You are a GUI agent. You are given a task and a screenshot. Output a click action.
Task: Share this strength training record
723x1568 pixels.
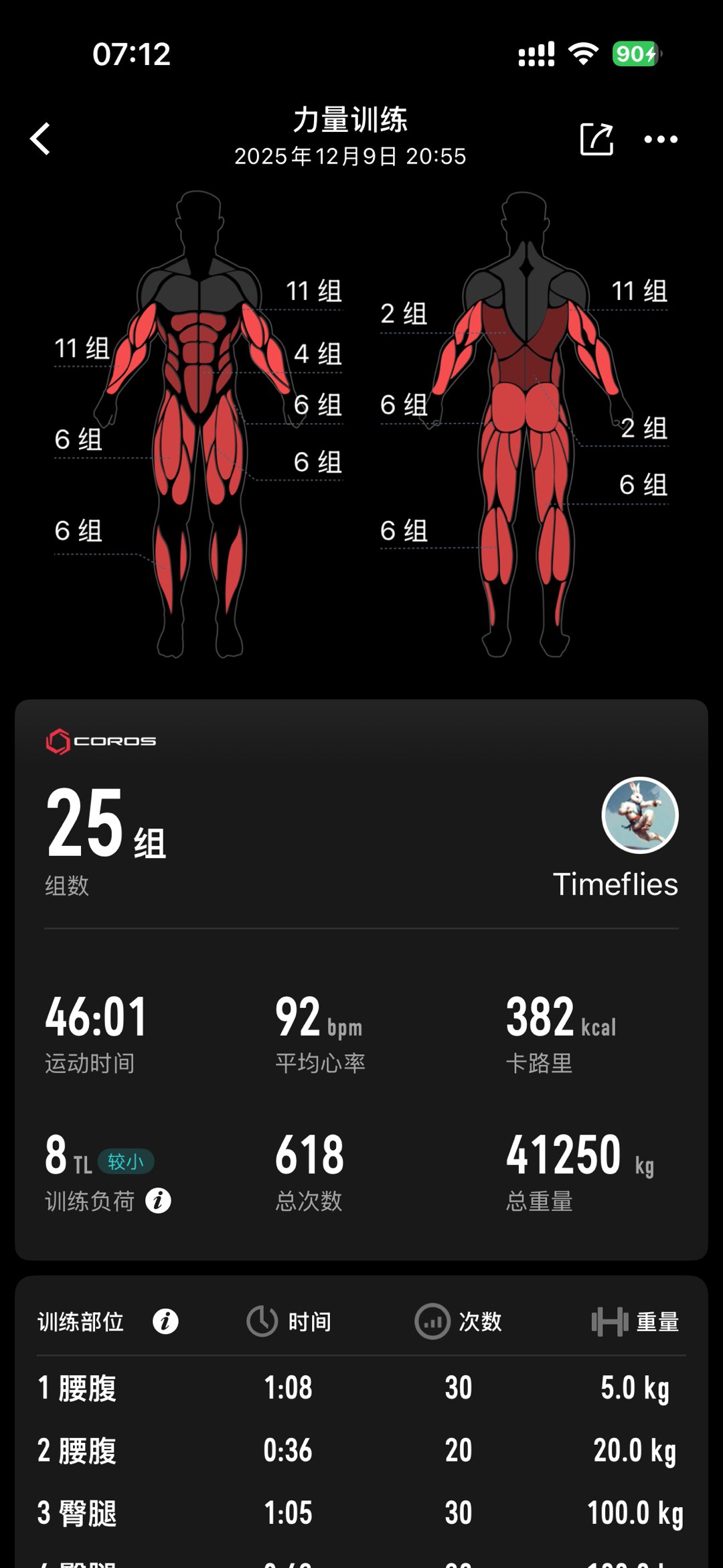click(x=596, y=139)
